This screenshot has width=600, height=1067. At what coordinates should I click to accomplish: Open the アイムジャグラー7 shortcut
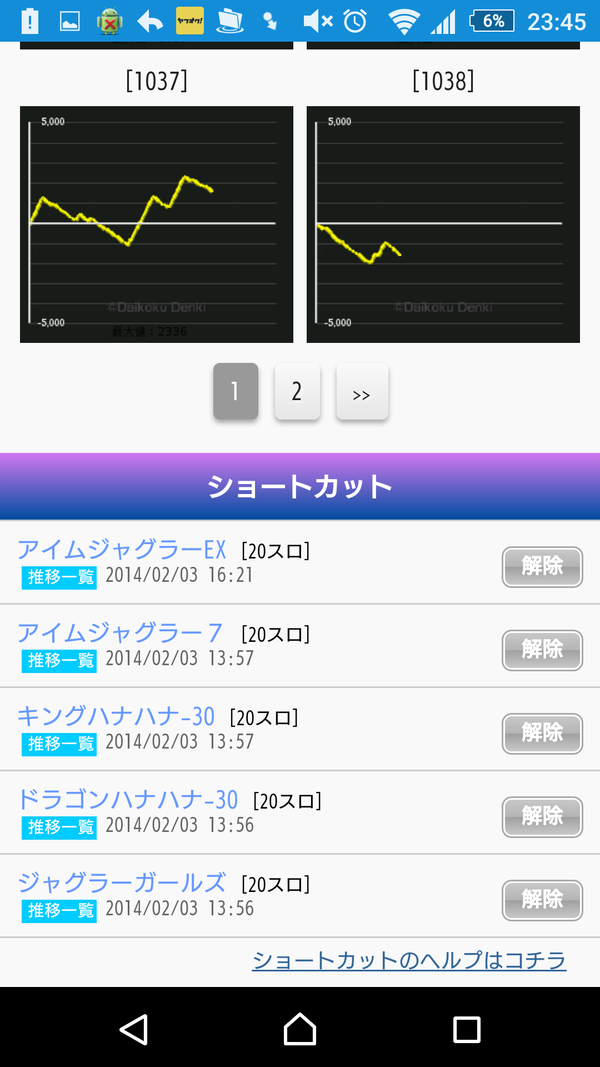coord(120,633)
